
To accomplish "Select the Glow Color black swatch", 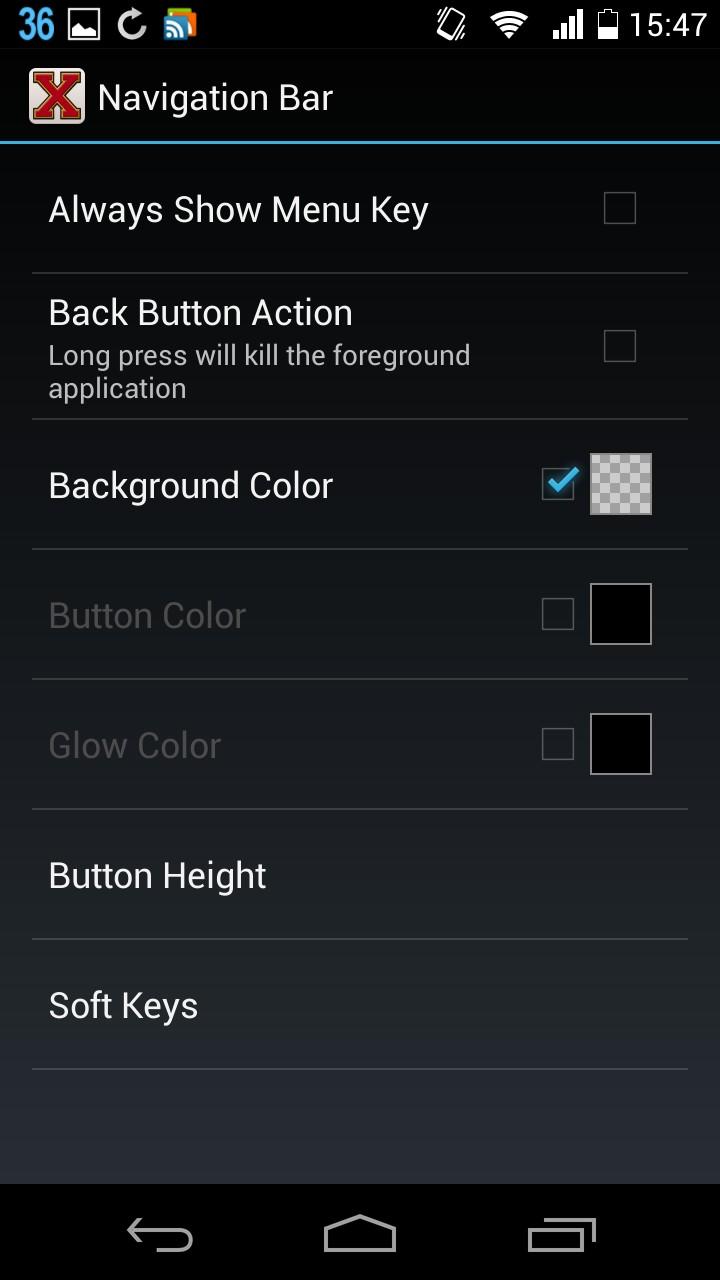I will tap(621, 744).
